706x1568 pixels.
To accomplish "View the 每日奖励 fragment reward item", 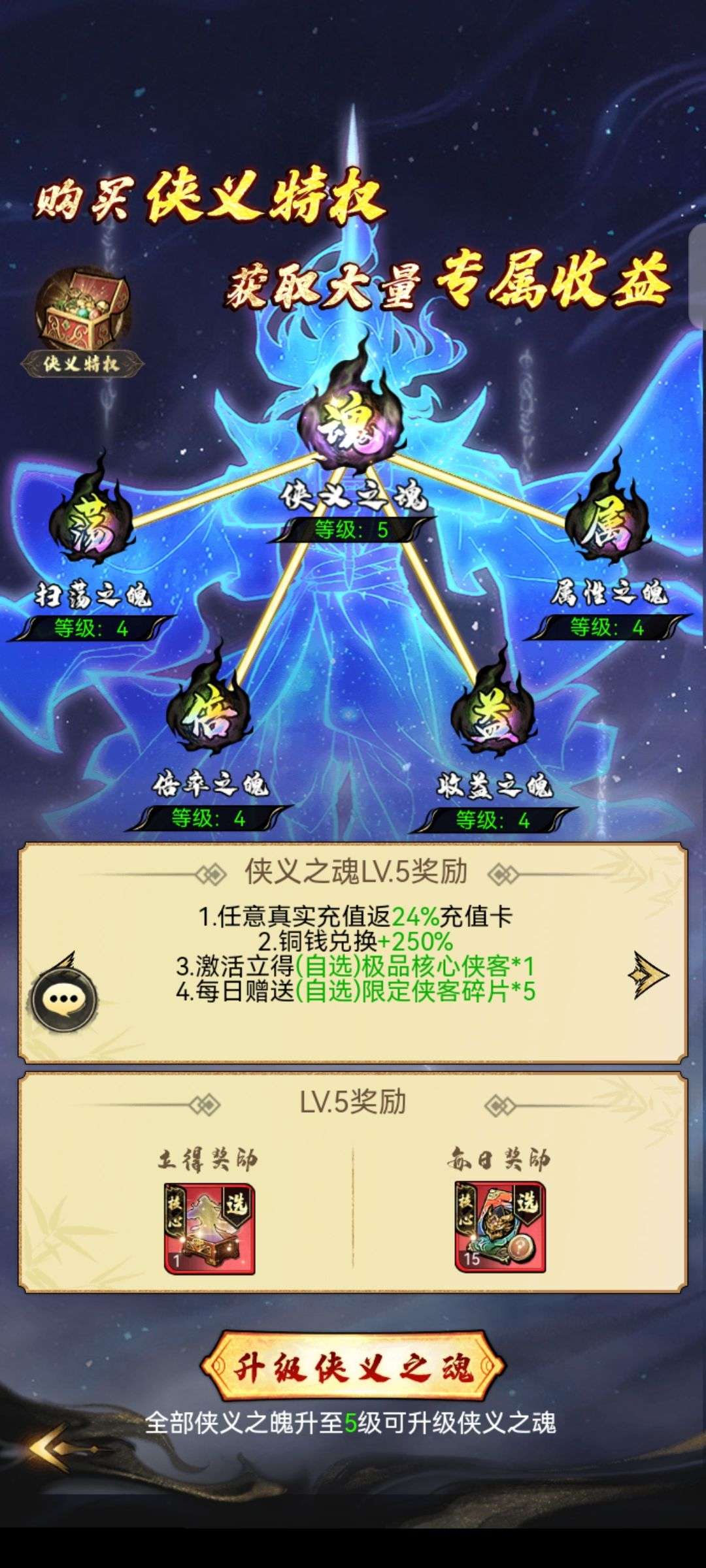I will point(500,1228).
